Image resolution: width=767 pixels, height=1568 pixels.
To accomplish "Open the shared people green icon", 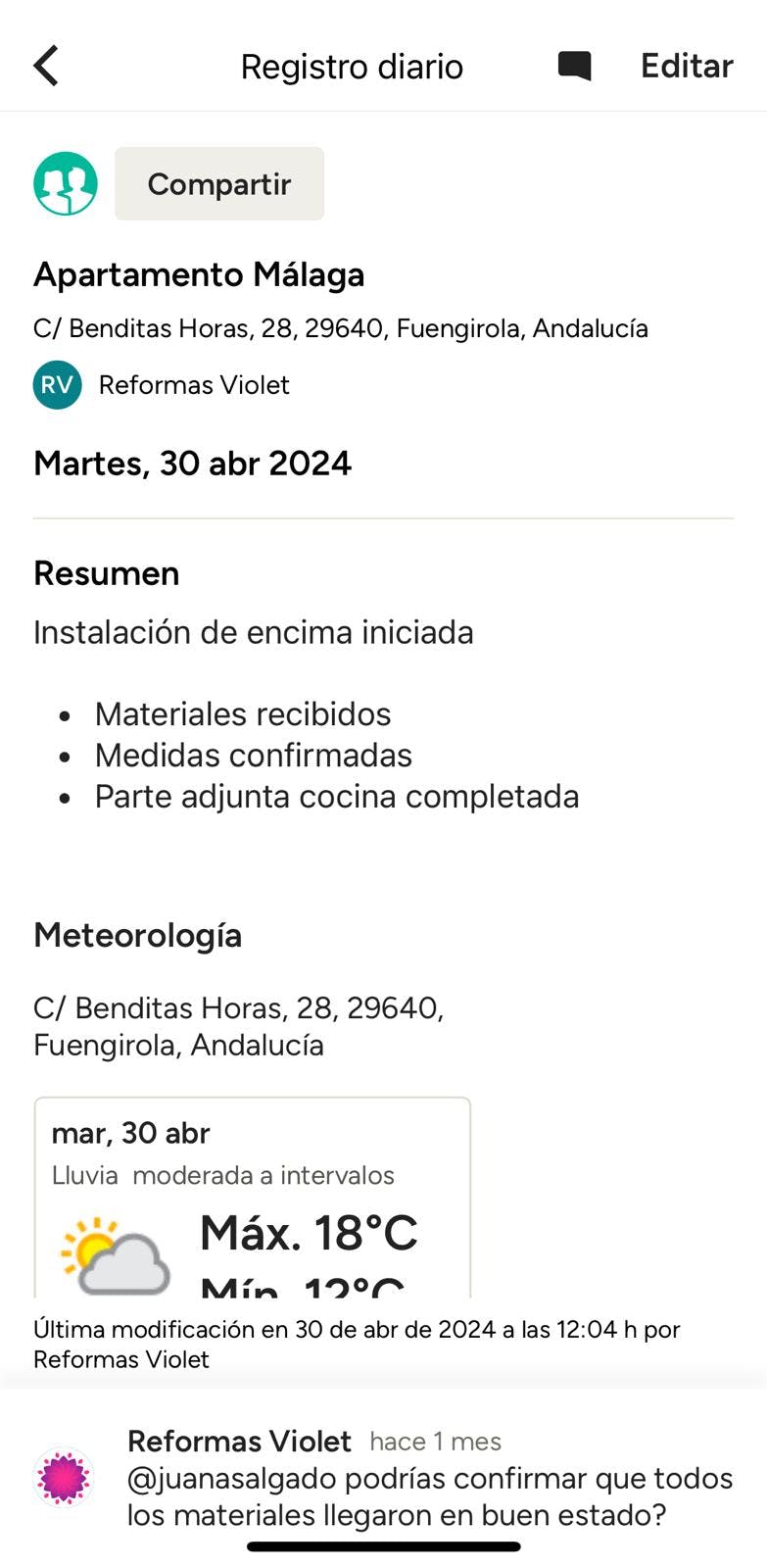I will [66, 184].
